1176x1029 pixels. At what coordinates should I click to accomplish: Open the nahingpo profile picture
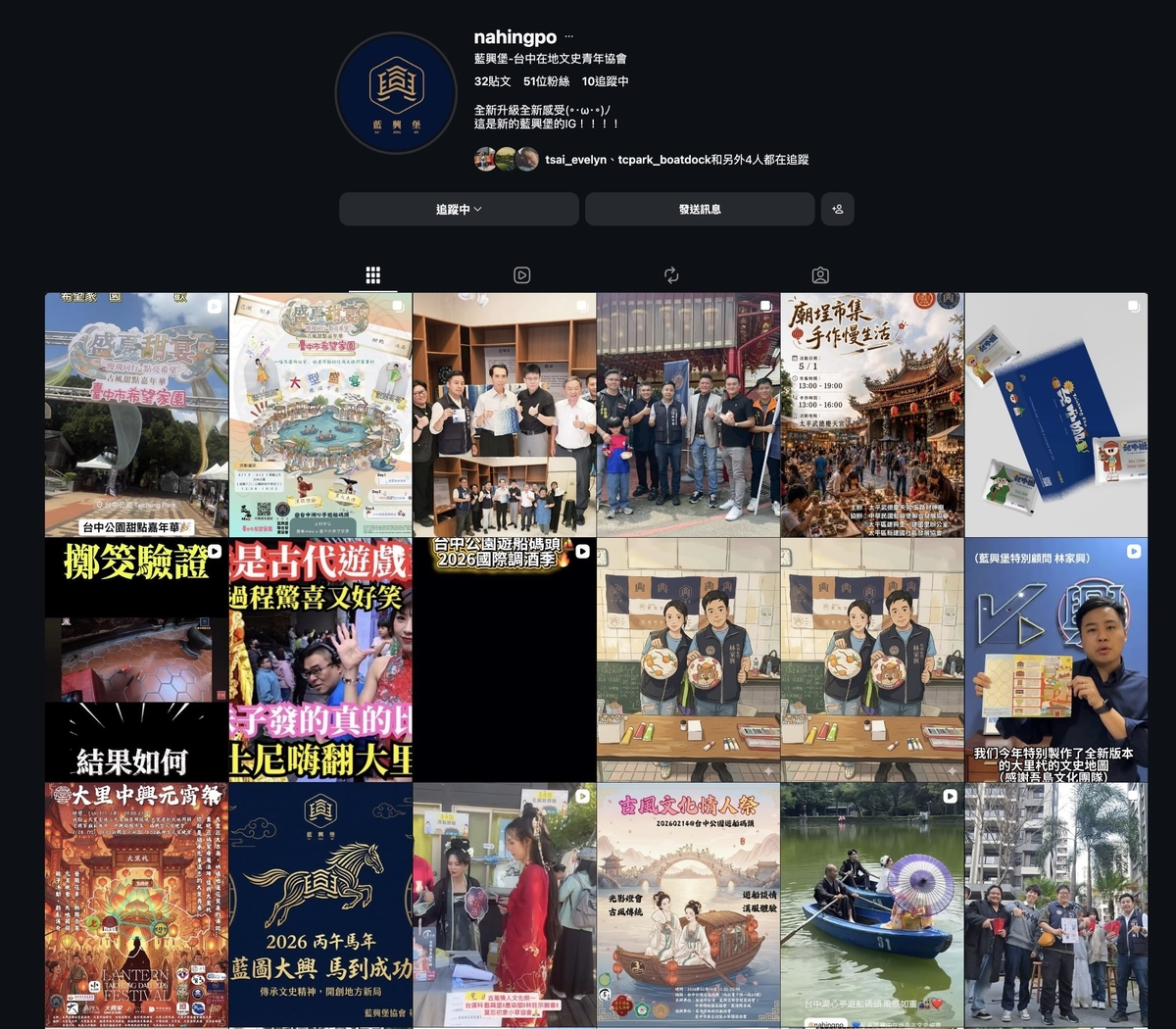tap(396, 93)
